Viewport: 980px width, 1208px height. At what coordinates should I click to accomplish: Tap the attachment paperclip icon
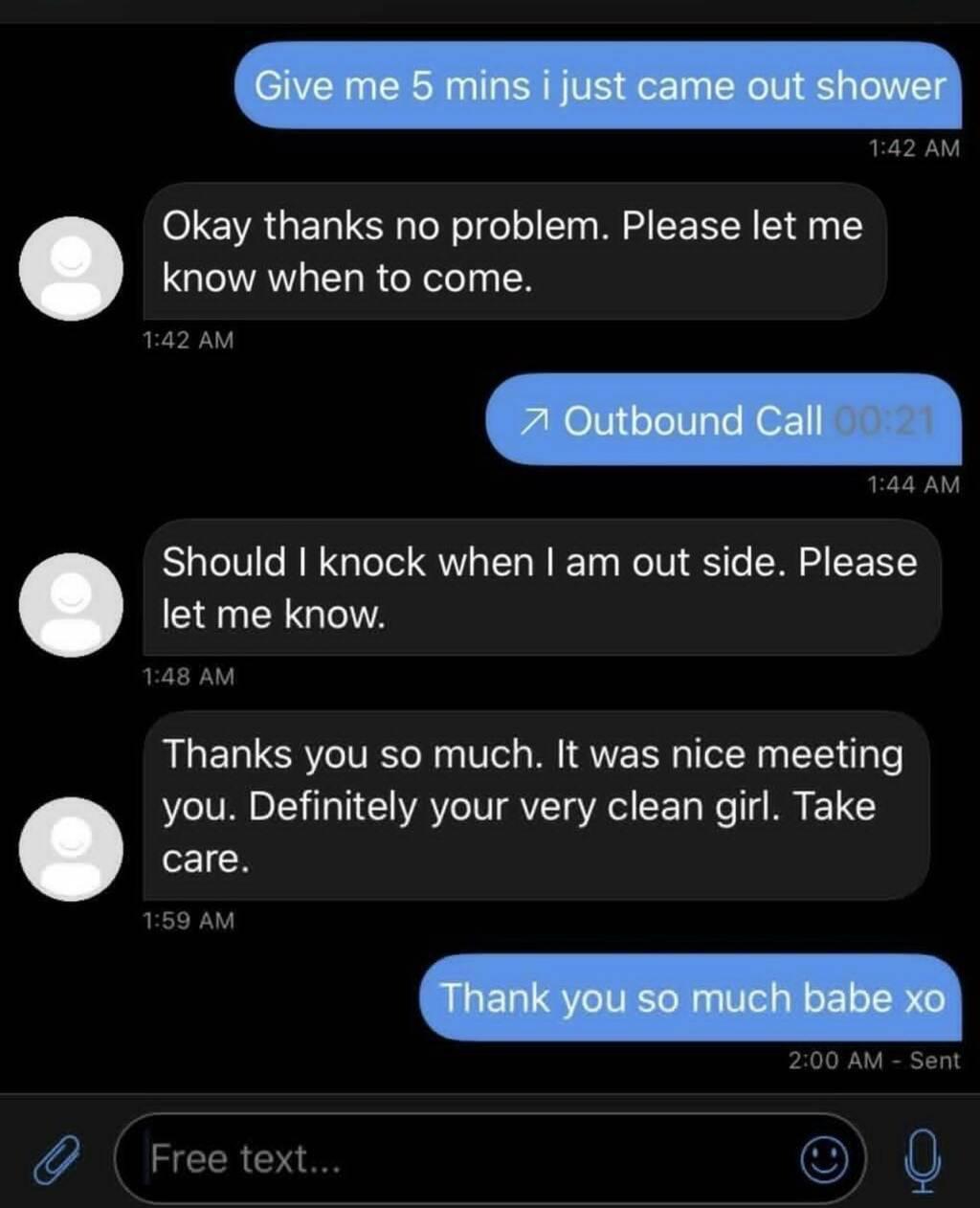[x=55, y=1160]
